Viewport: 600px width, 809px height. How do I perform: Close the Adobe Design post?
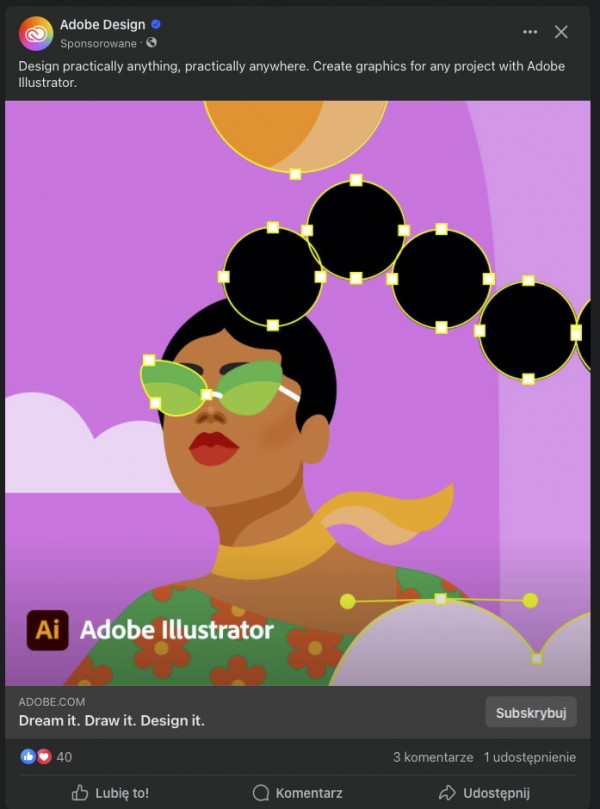561,32
